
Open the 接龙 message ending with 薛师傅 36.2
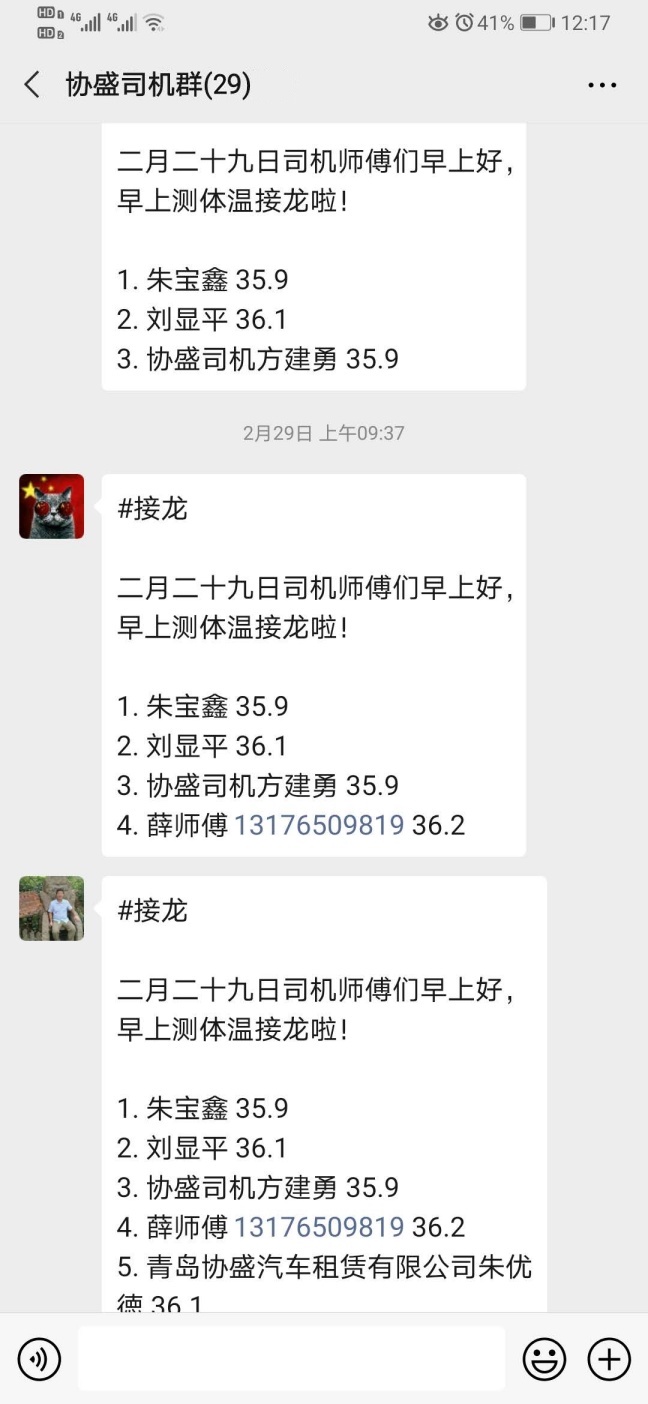pos(313,665)
